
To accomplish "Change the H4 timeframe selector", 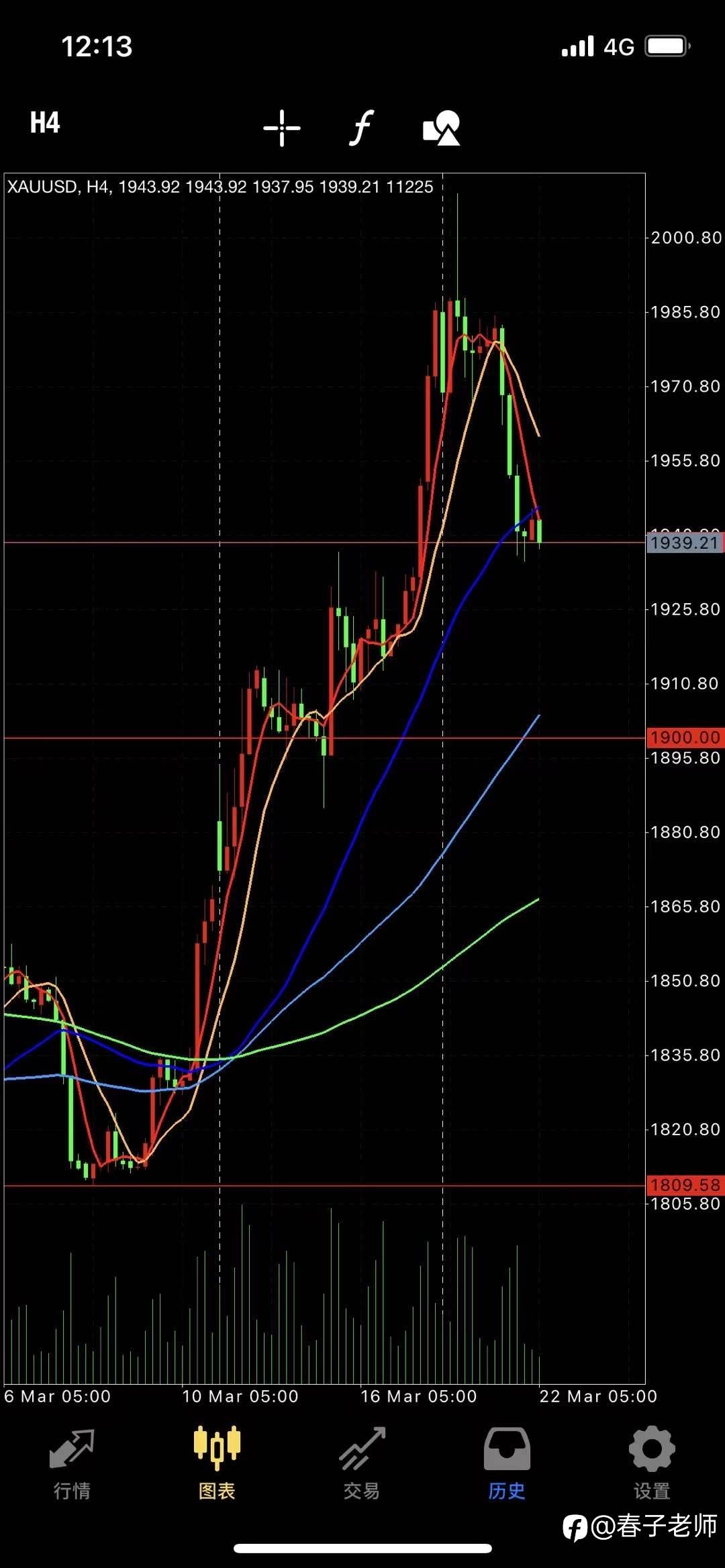I will [45, 123].
